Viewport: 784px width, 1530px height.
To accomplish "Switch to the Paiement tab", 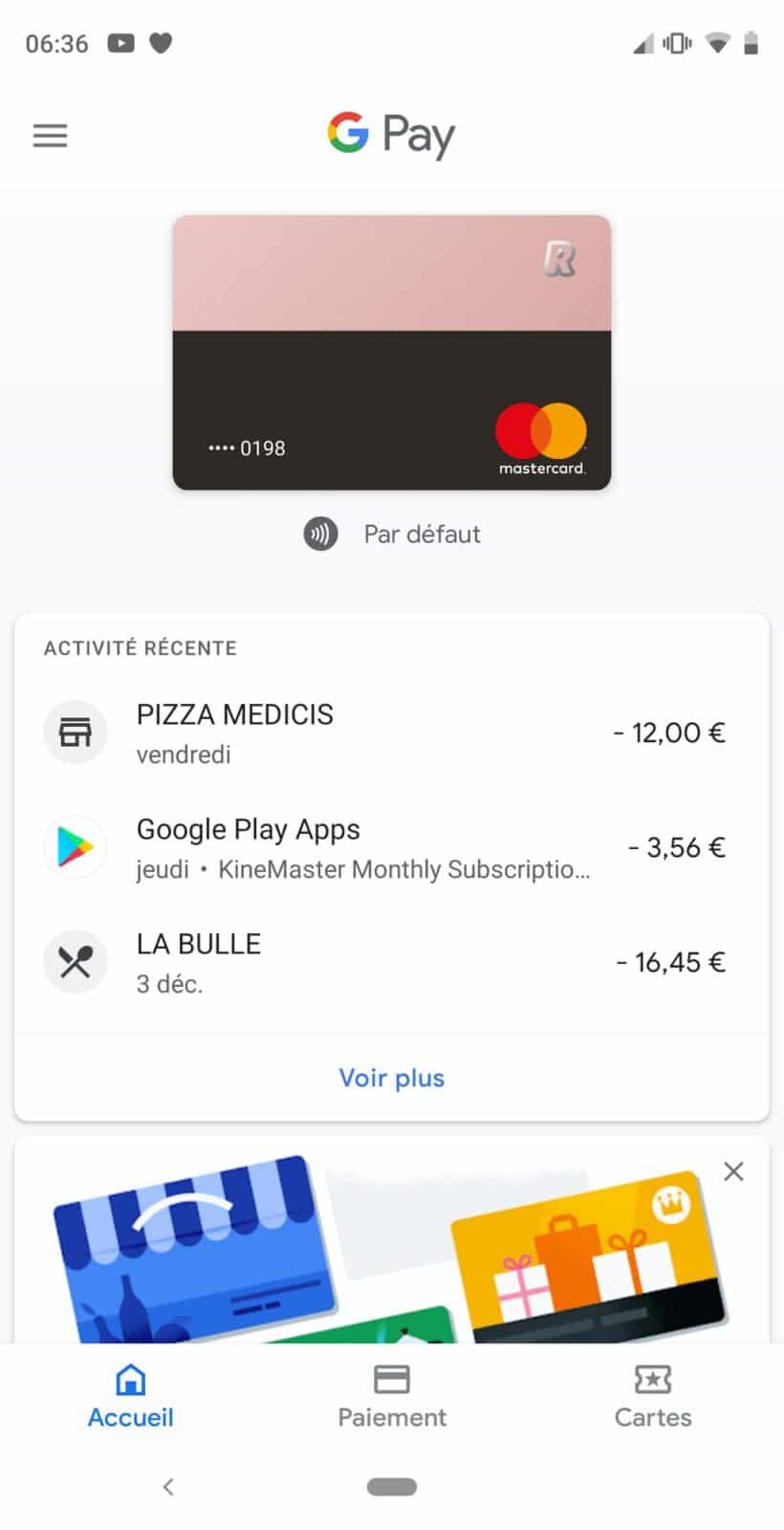I will pyautogui.click(x=392, y=1396).
